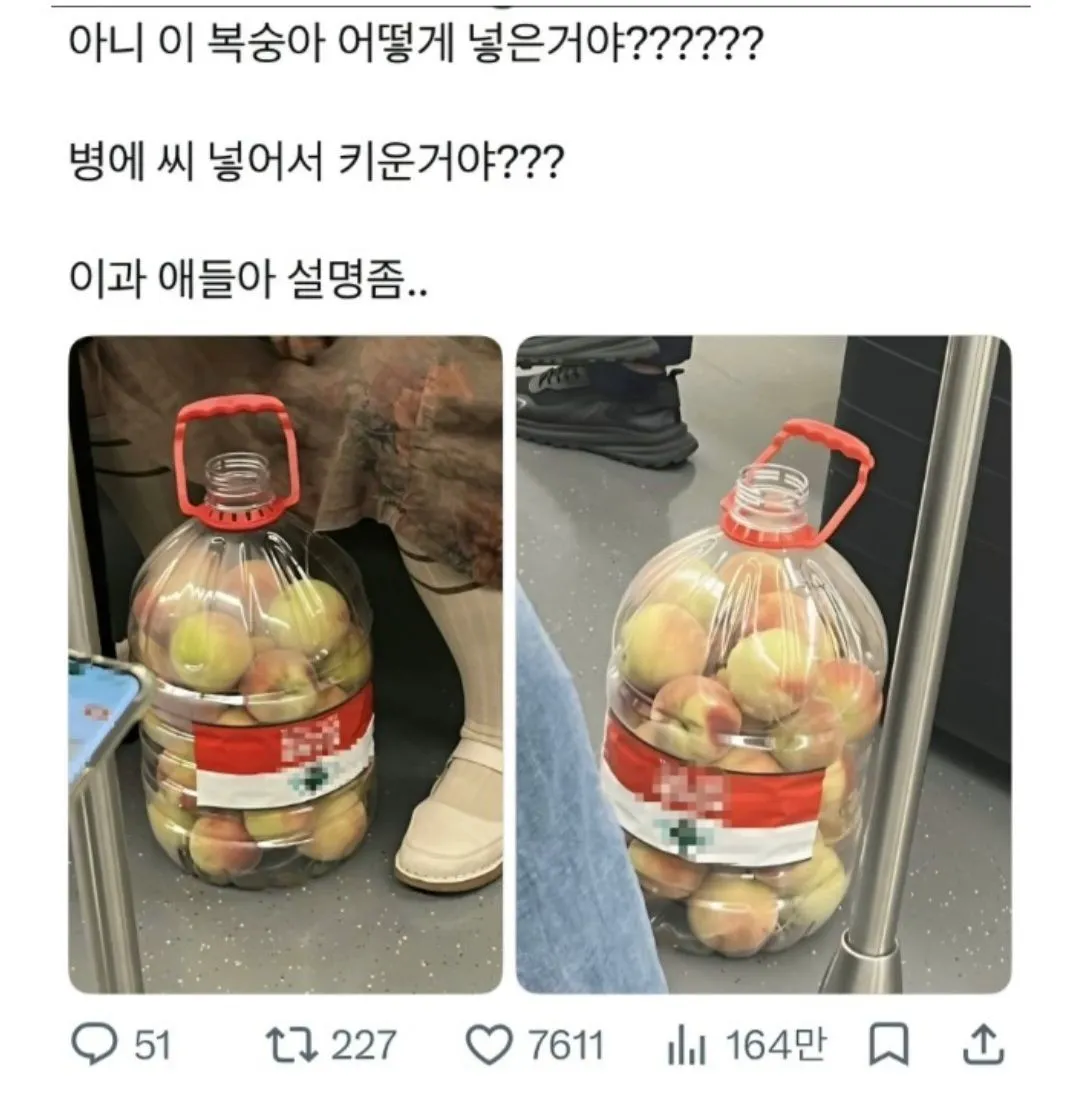Viewport: 1080px width, 1108px height.
Task: Open the left photo with the woman's shoe
Action: tap(286, 664)
